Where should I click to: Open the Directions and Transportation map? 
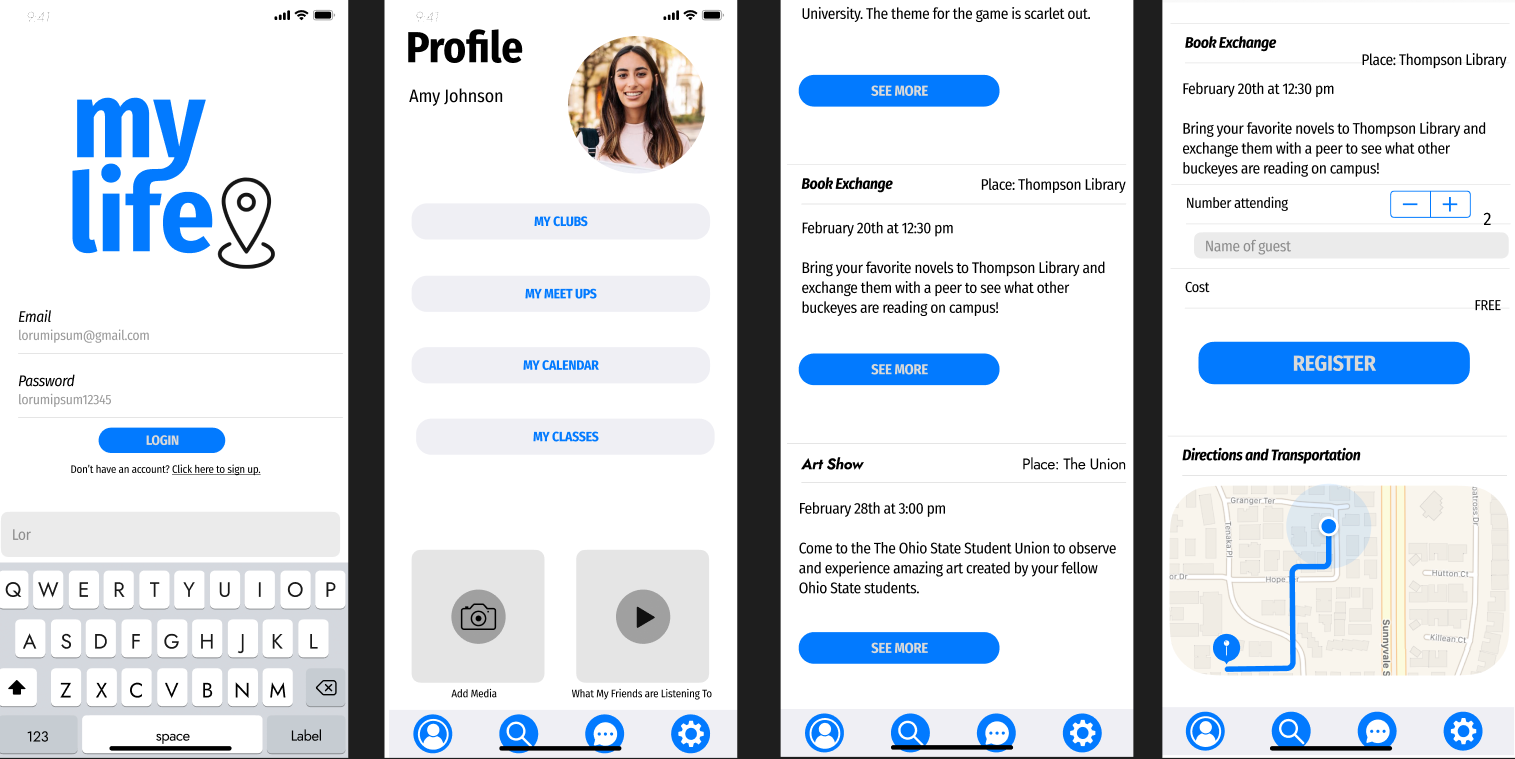[x=1338, y=580]
